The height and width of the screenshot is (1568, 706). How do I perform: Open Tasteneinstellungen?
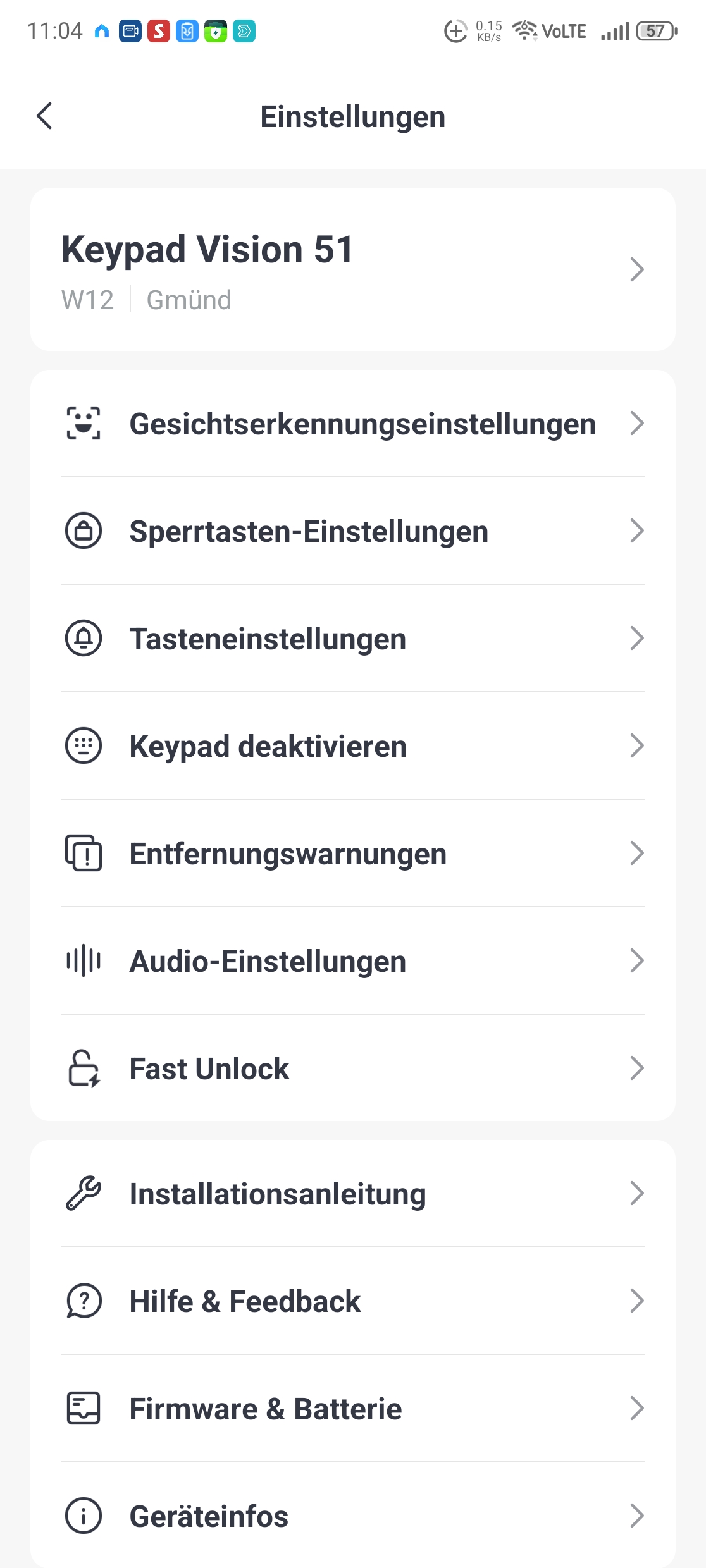click(x=353, y=639)
